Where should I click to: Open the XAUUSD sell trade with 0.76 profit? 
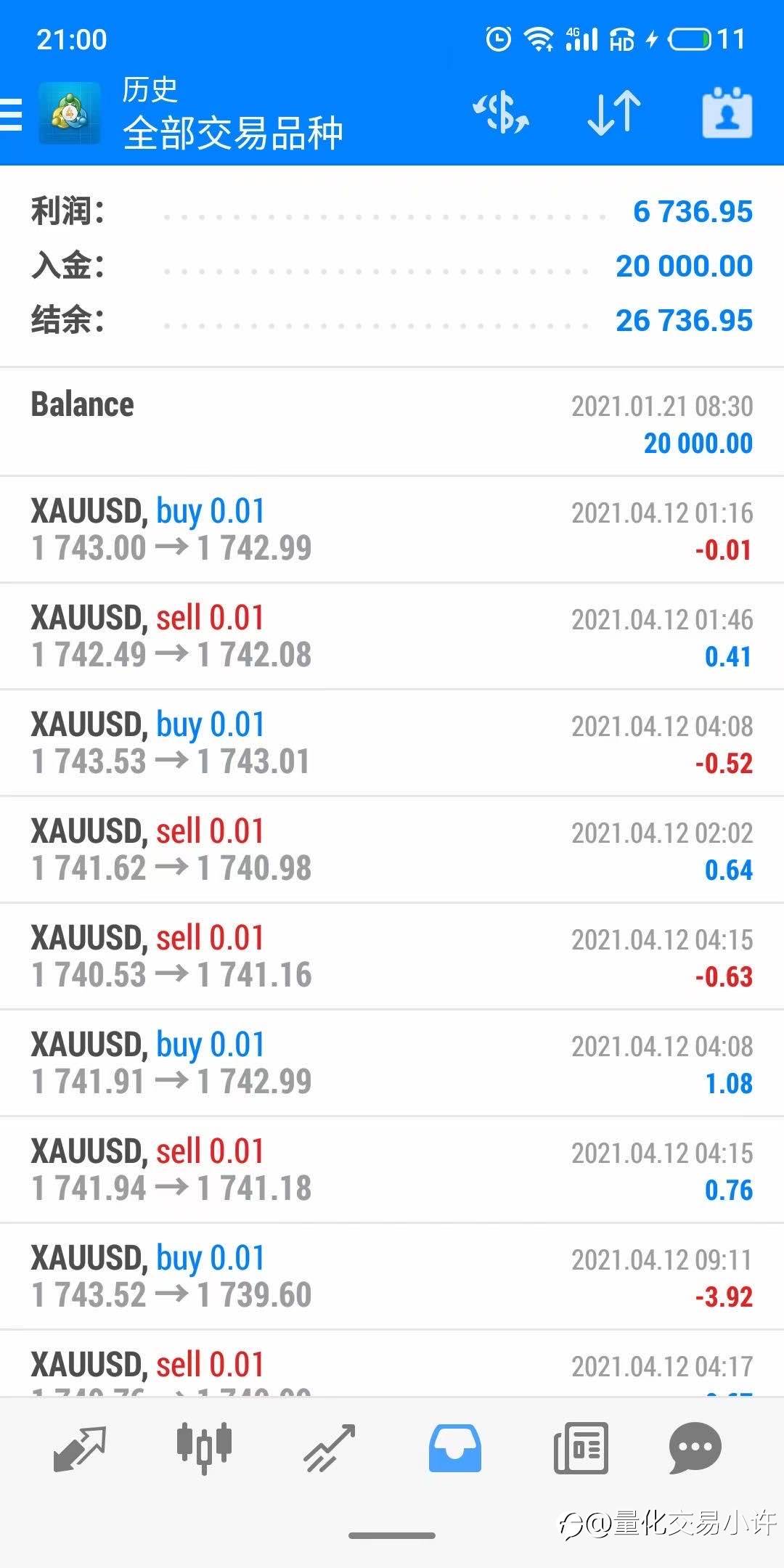click(392, 1169)
